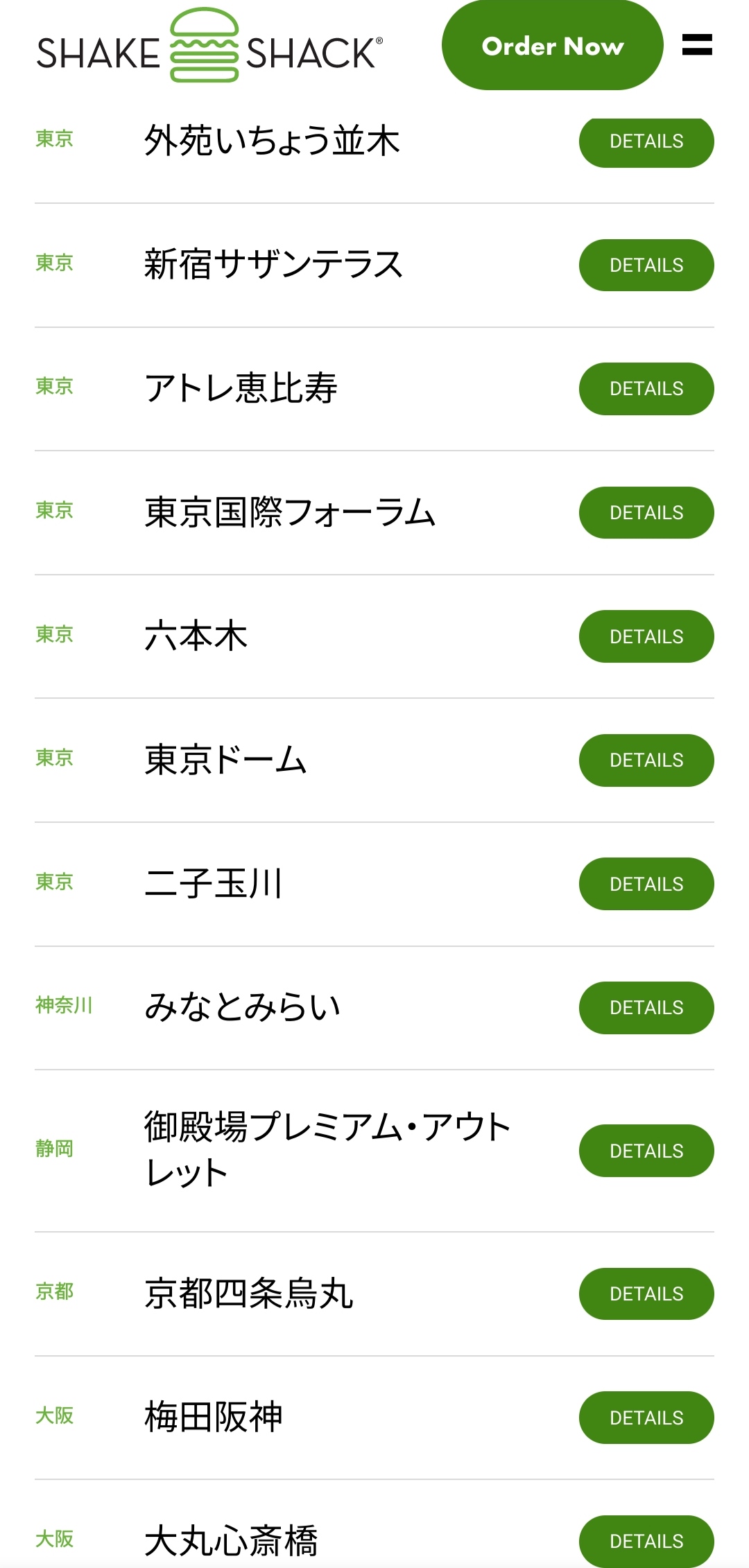
Task: Open DETAILS for 新宿サザンテラス
Action: (x=646, y=265)
